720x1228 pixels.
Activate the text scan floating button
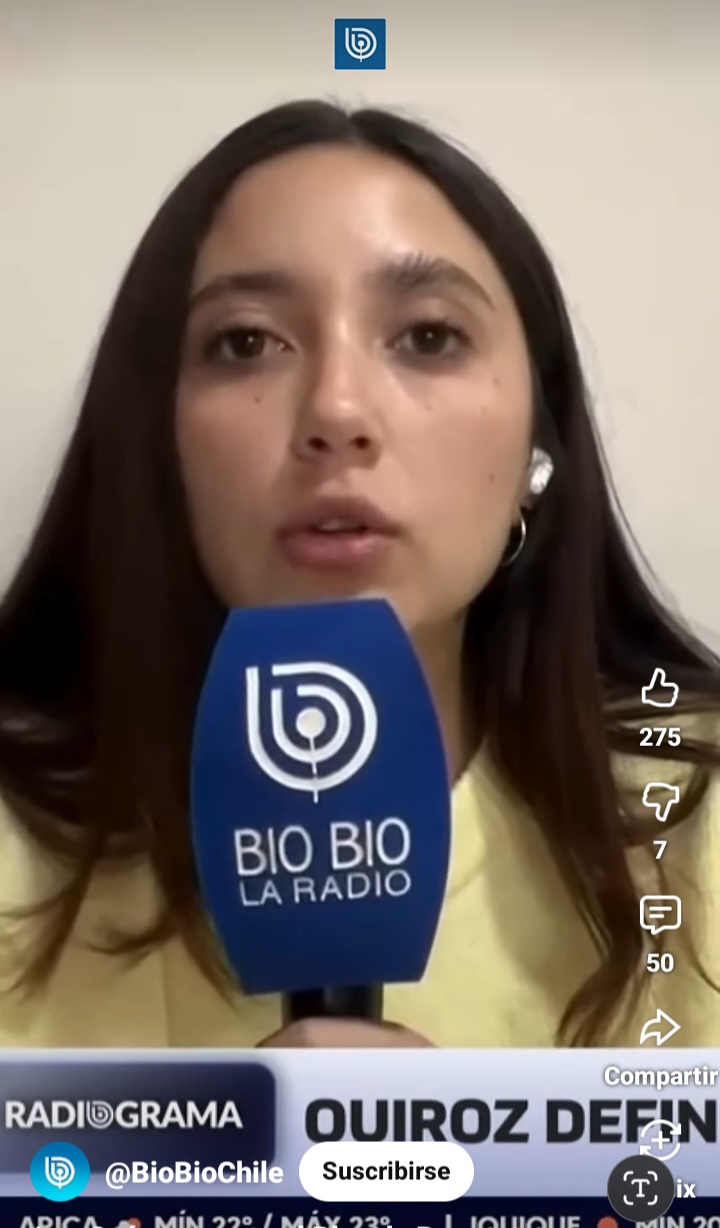pos(640,1188)
